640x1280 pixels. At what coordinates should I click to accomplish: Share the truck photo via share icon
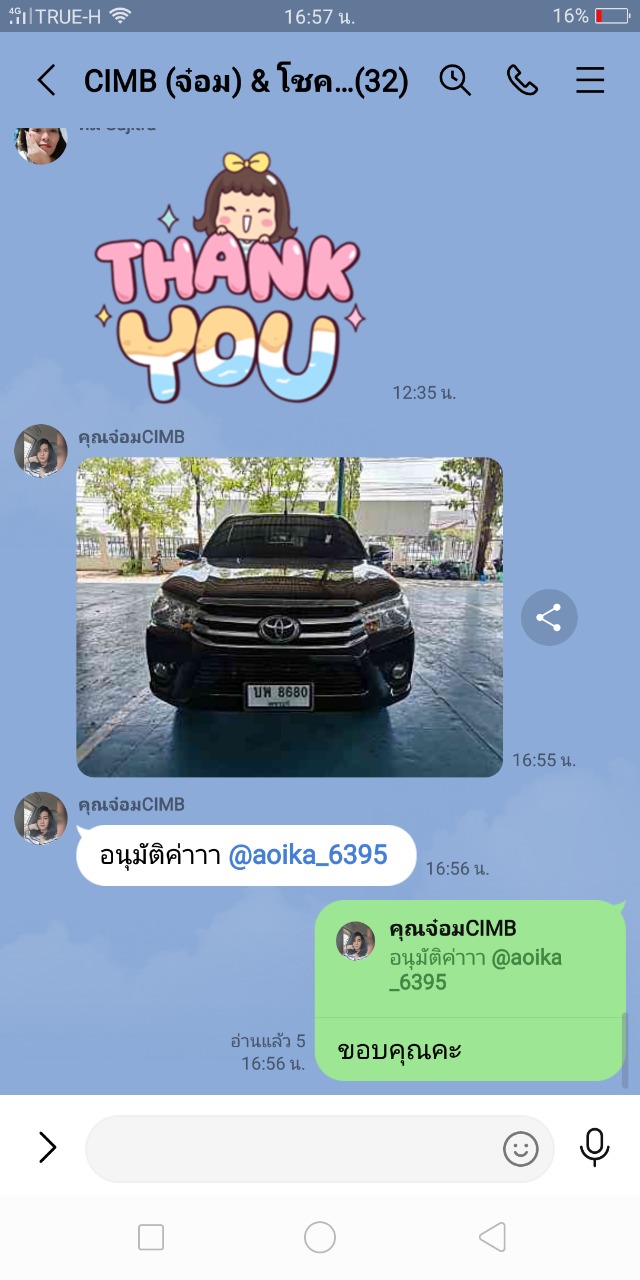tap(549, 617)
